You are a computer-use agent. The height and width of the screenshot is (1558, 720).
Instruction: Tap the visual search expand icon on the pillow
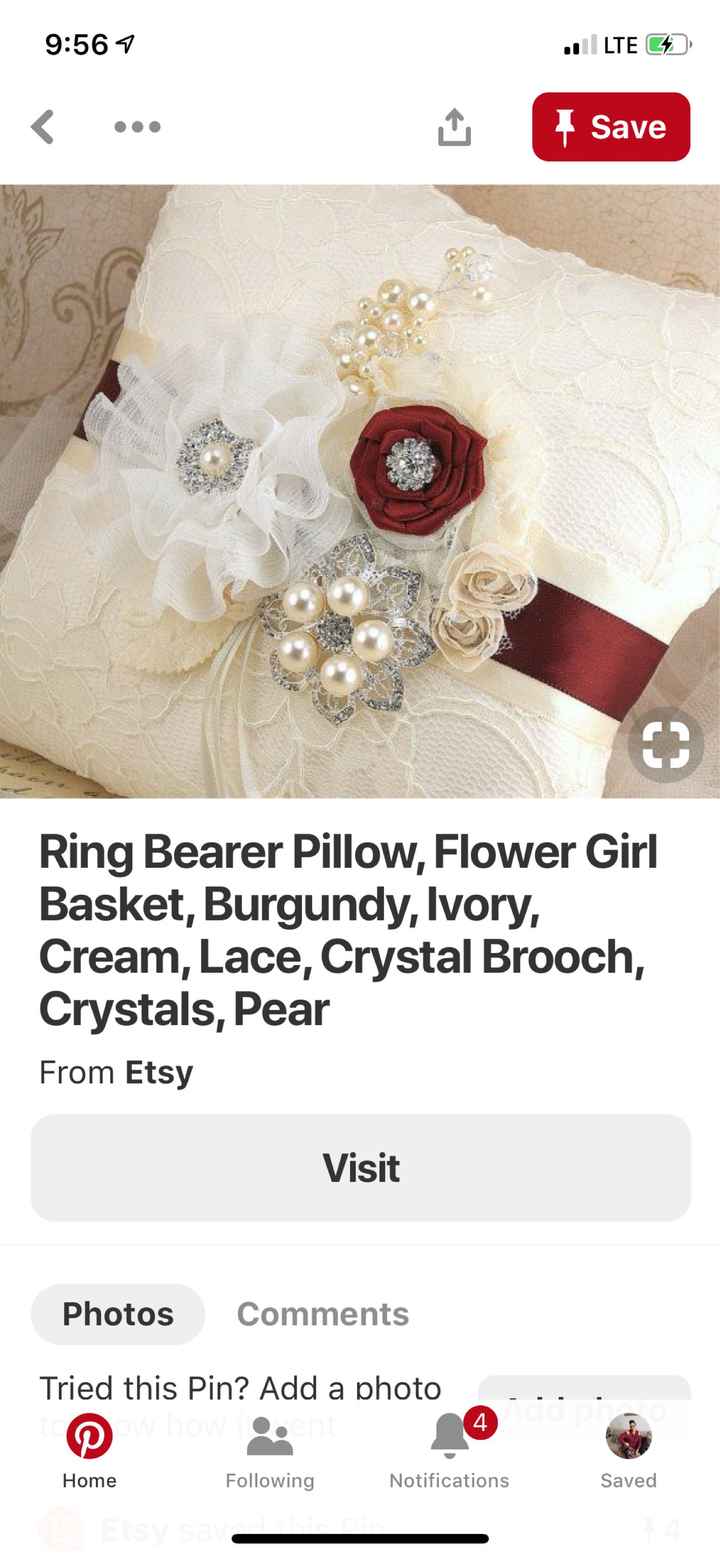point(666,743)
